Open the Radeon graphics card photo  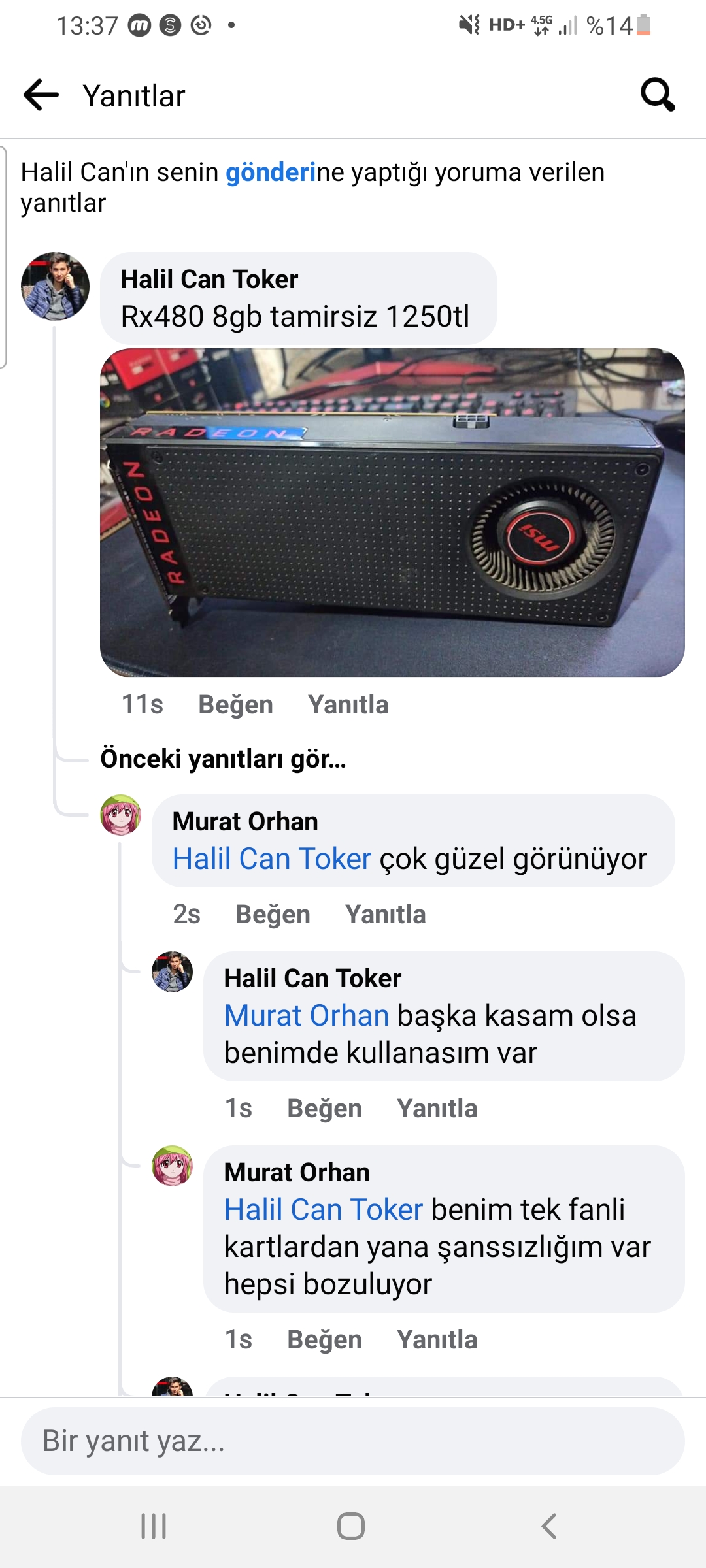coord(392,513)
